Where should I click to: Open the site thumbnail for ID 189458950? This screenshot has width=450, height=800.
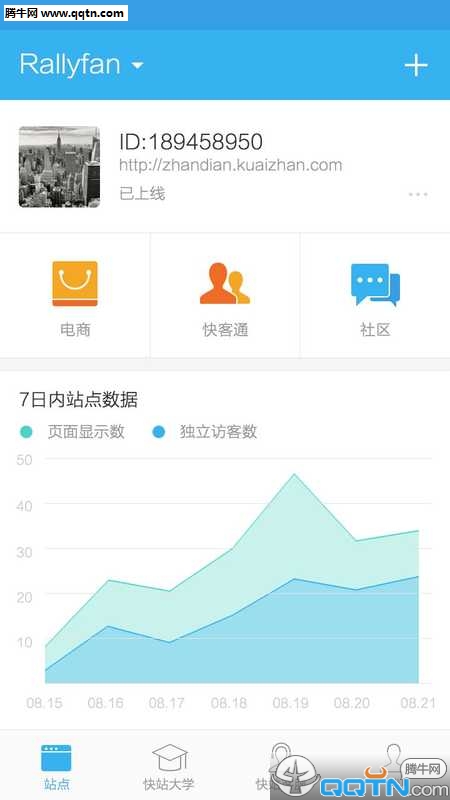[x=59, y=167]
